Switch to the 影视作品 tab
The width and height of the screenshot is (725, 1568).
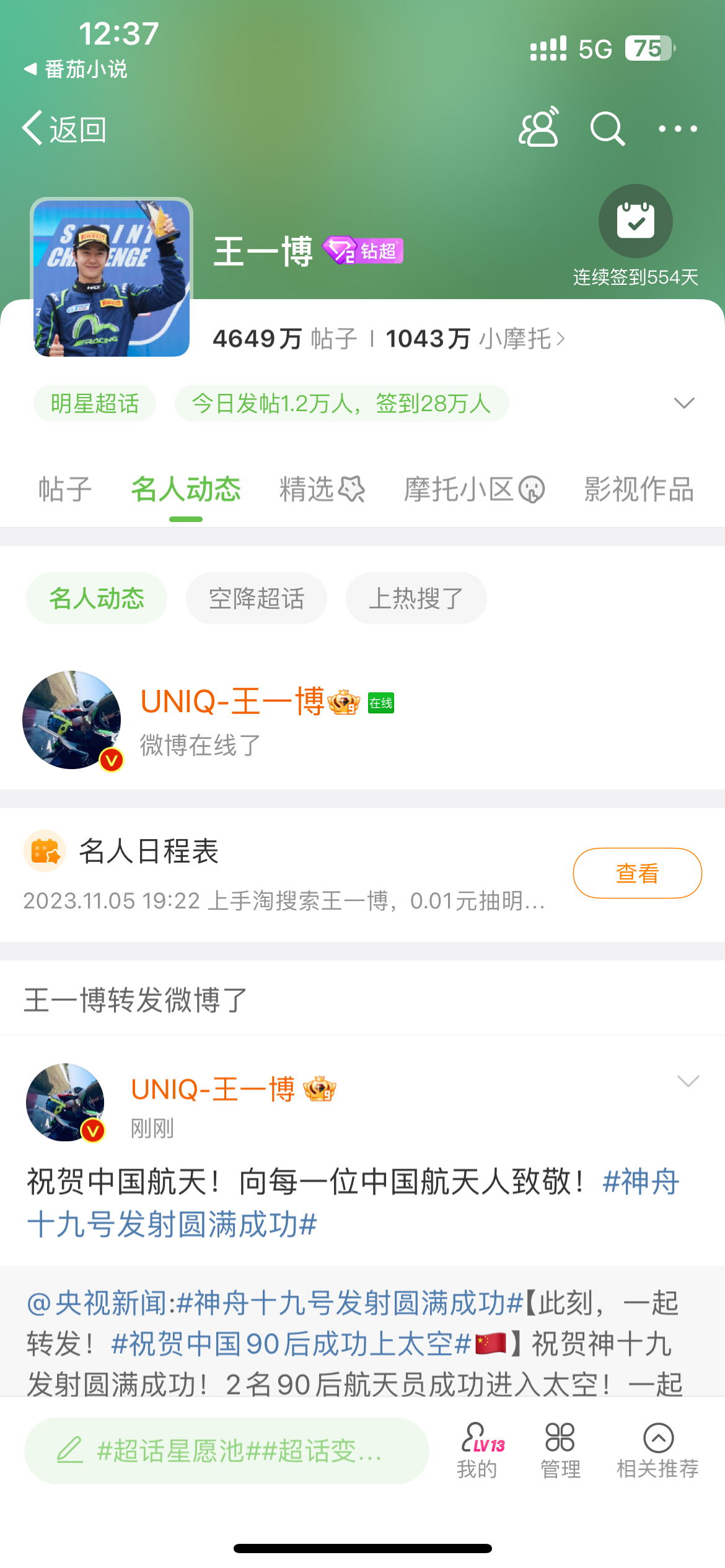tap(639, 489)
